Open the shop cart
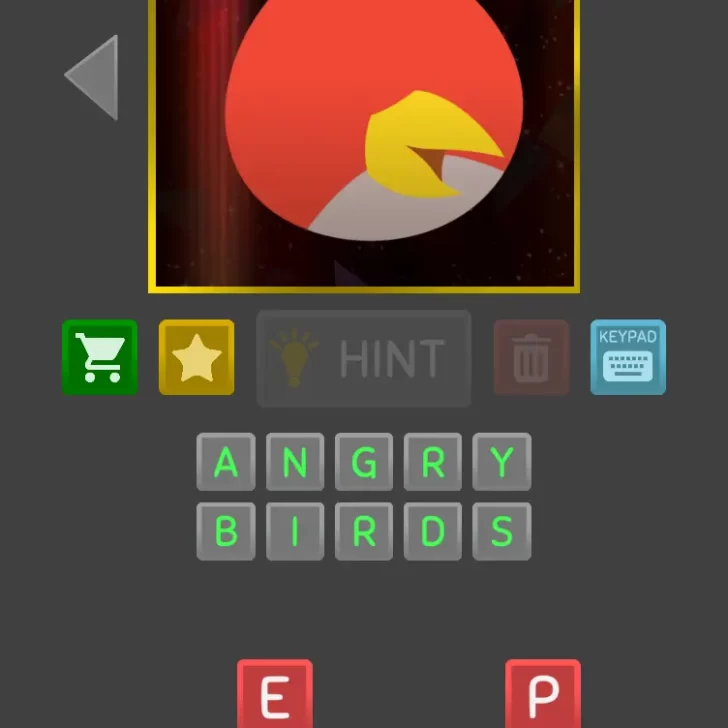The height and width of the screenshot is (728, 728). 100,357
